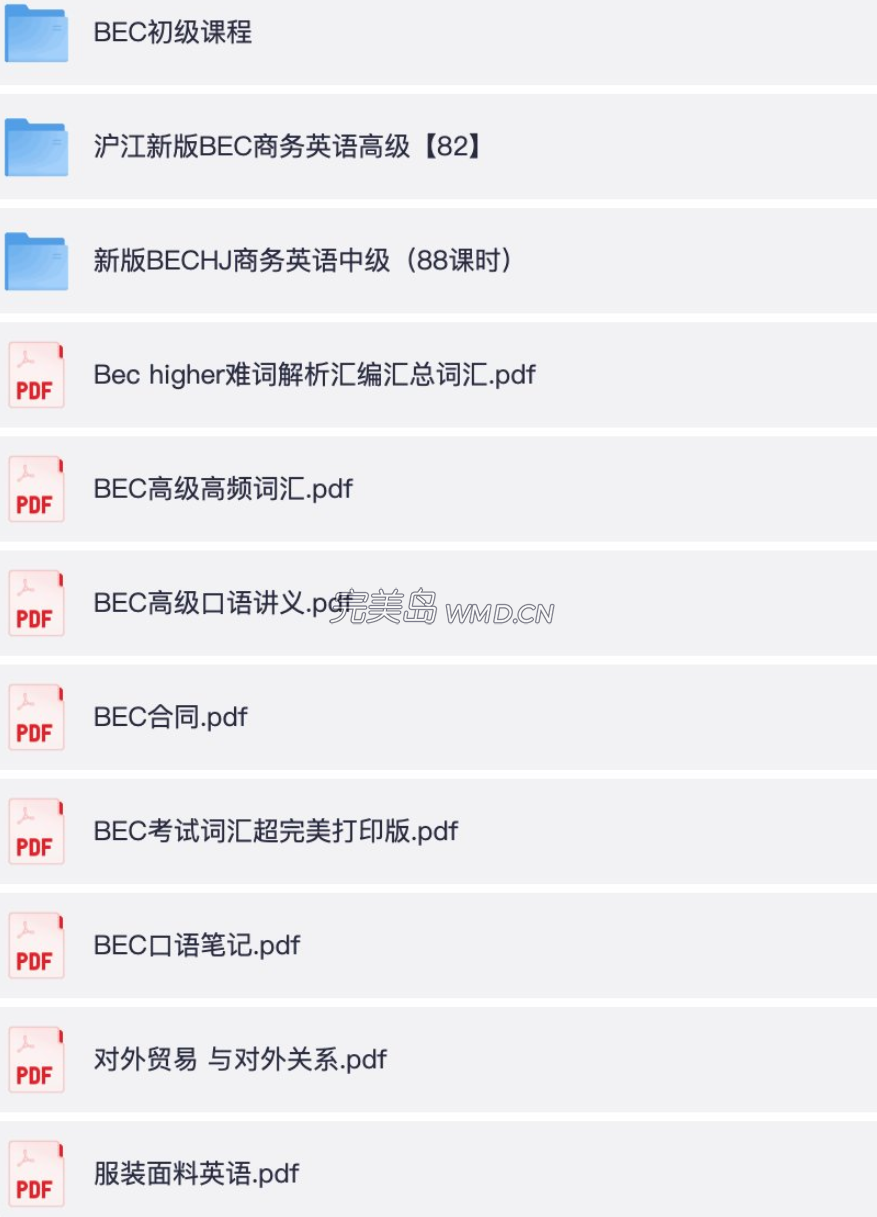
Task: Open the BEC口语笔记.pdf file
Action: [196, 945]
